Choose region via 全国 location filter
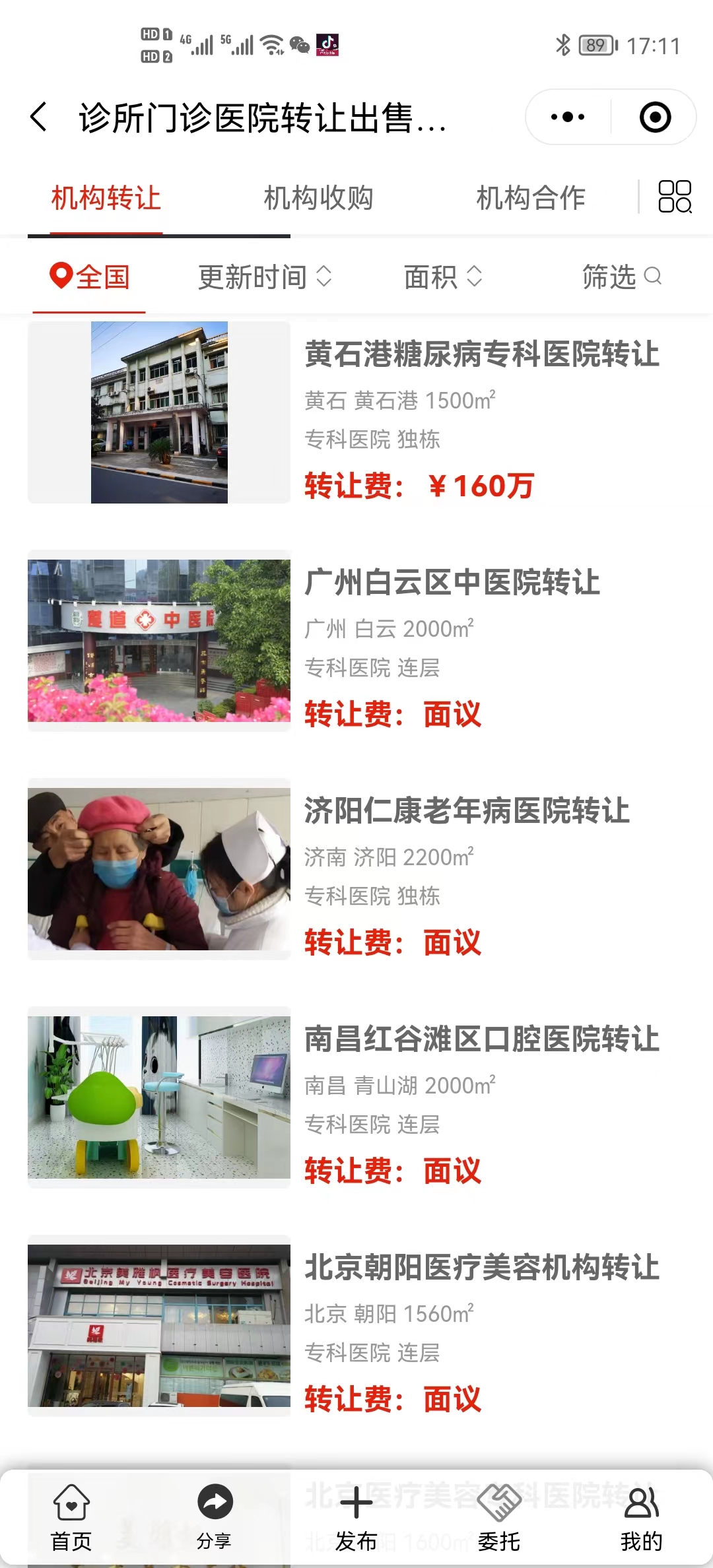The height and width of the screenshot is (1568, 713). tap(90, 277)
